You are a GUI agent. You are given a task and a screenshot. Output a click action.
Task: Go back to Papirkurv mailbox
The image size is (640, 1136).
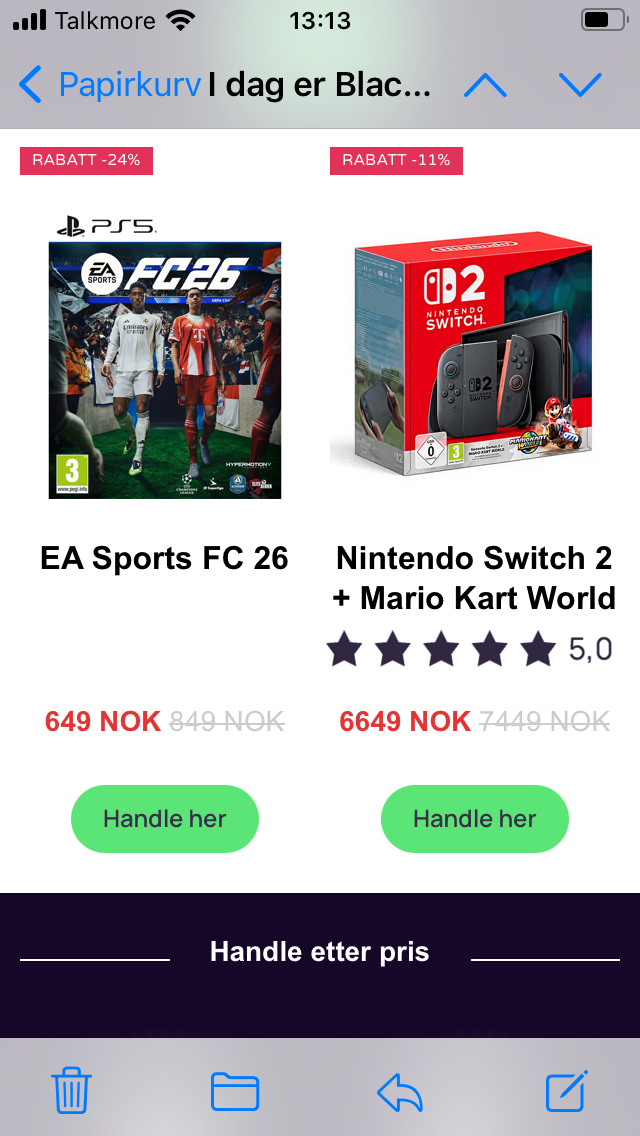pyautogui.click(x=110, y=85)
